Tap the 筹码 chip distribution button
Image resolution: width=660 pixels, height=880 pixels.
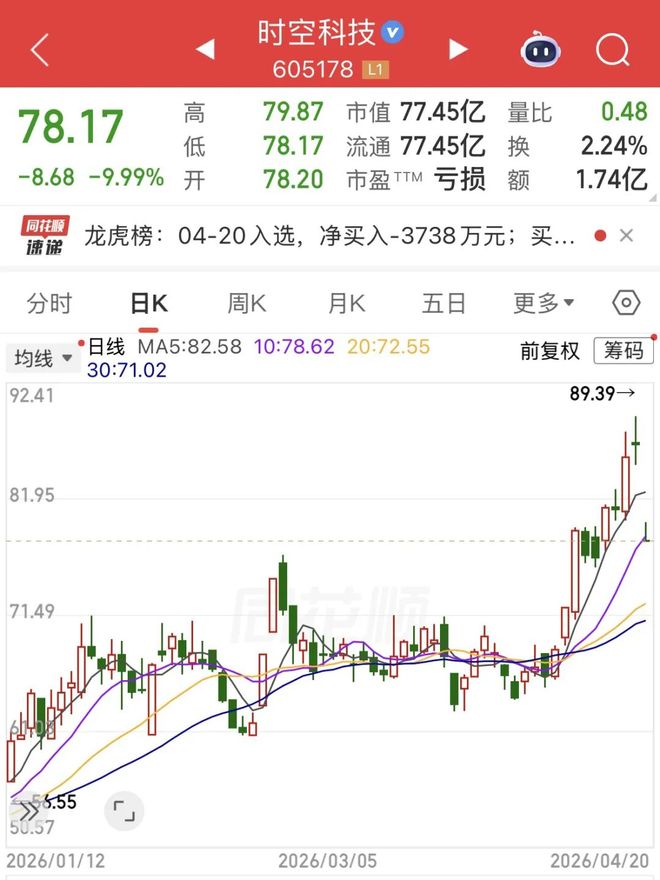(x=624, y=350)
